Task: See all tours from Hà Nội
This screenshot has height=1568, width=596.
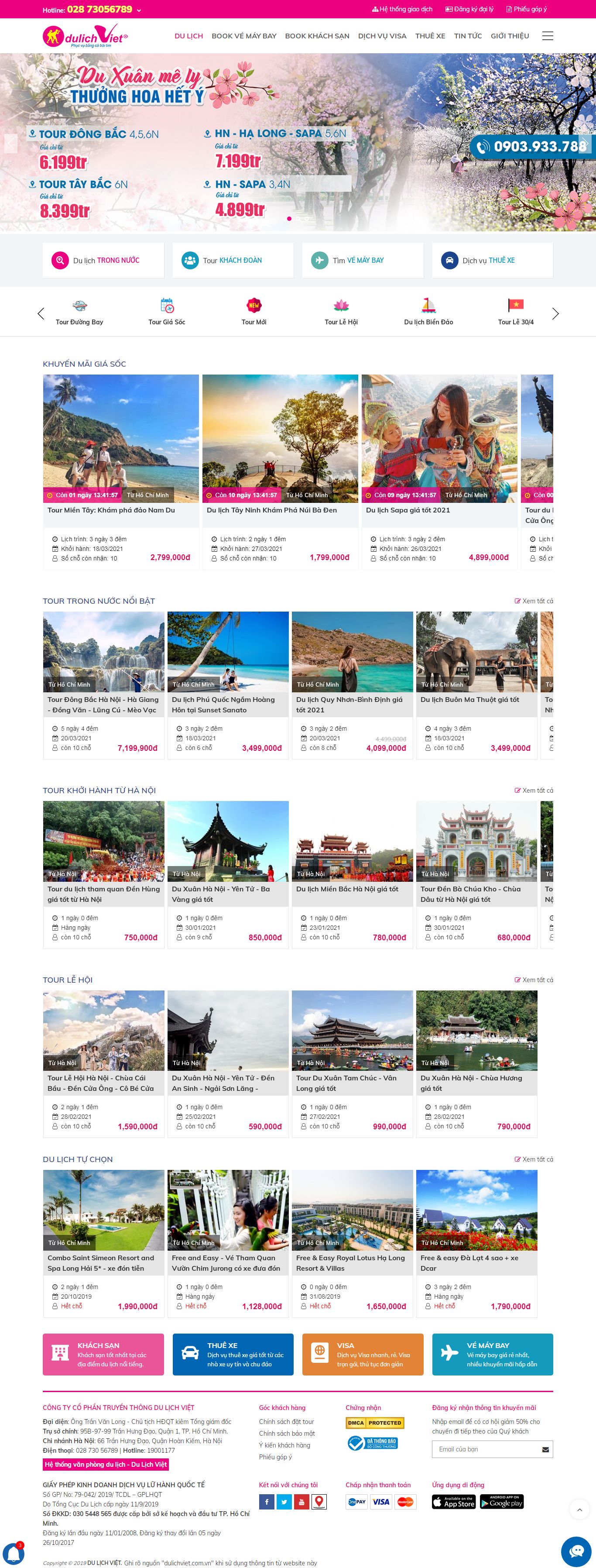Action: pos(534,790)
